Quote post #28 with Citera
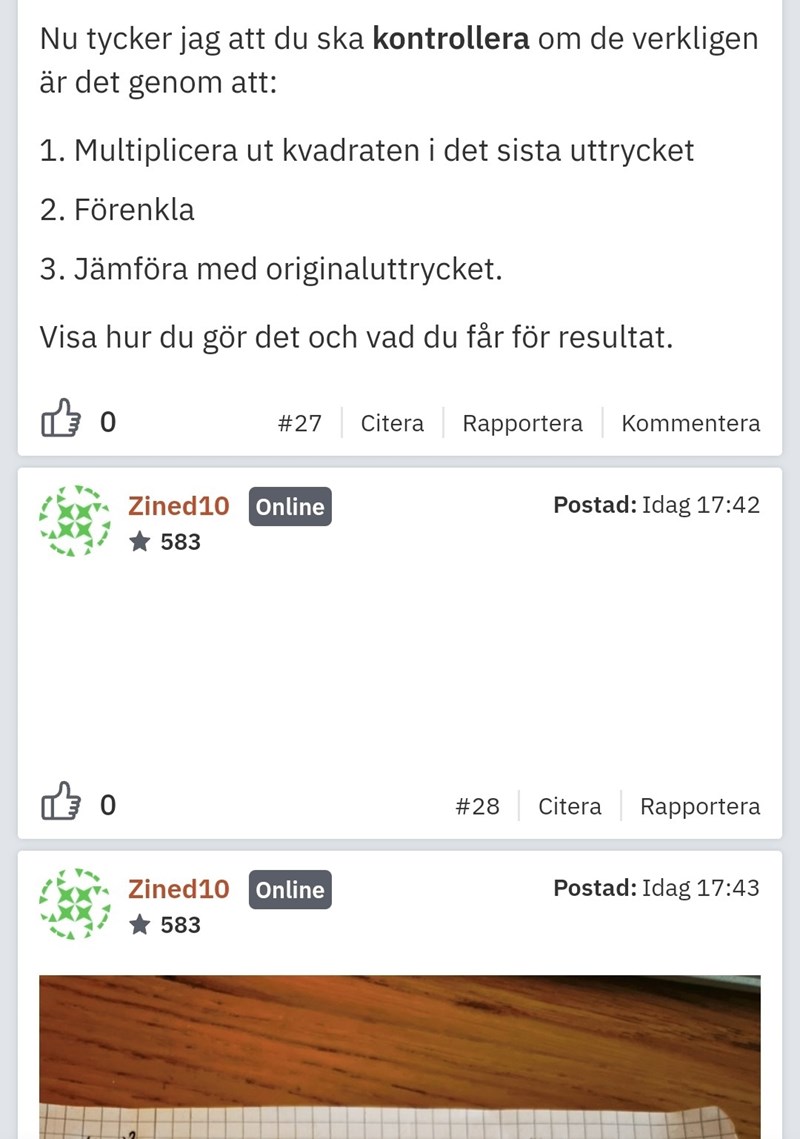The image size is (800, 1139). [570, 806]
